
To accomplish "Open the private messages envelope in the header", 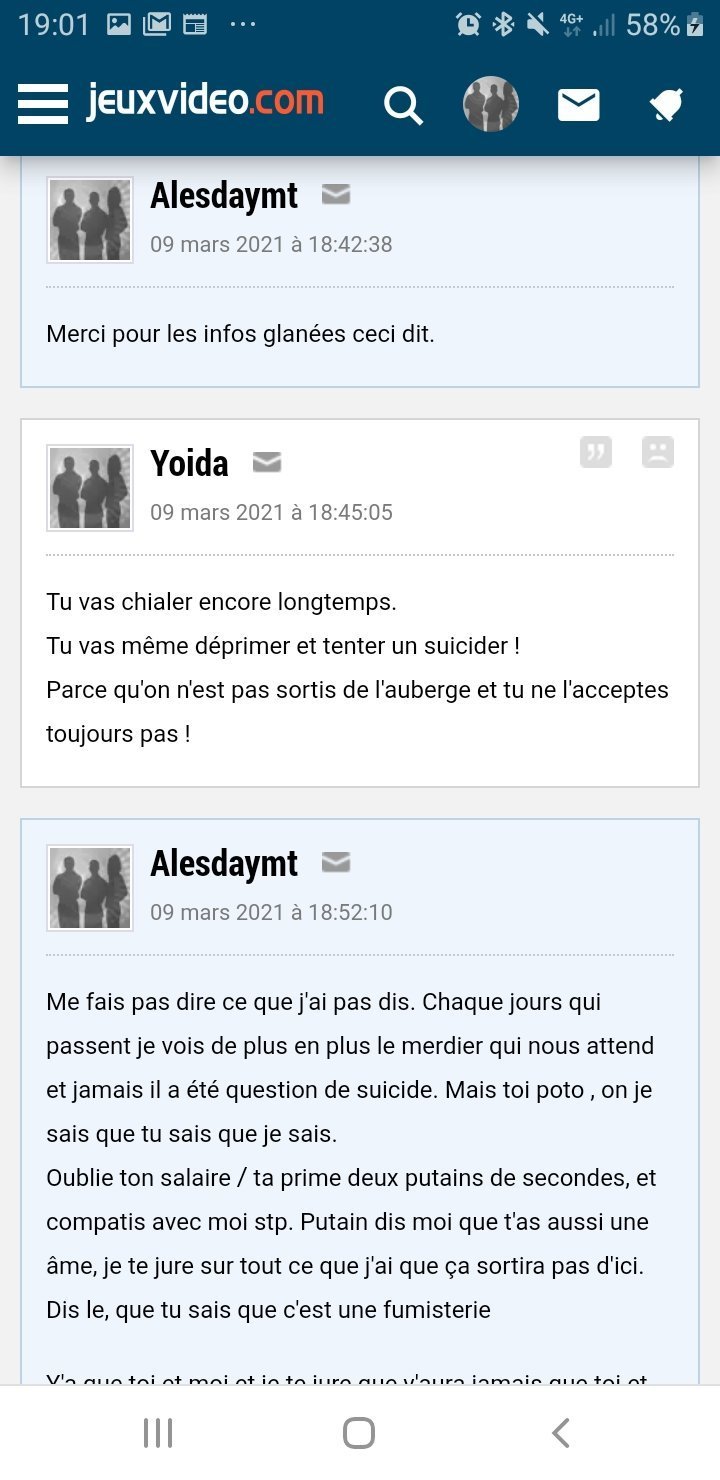I will 578,104.
